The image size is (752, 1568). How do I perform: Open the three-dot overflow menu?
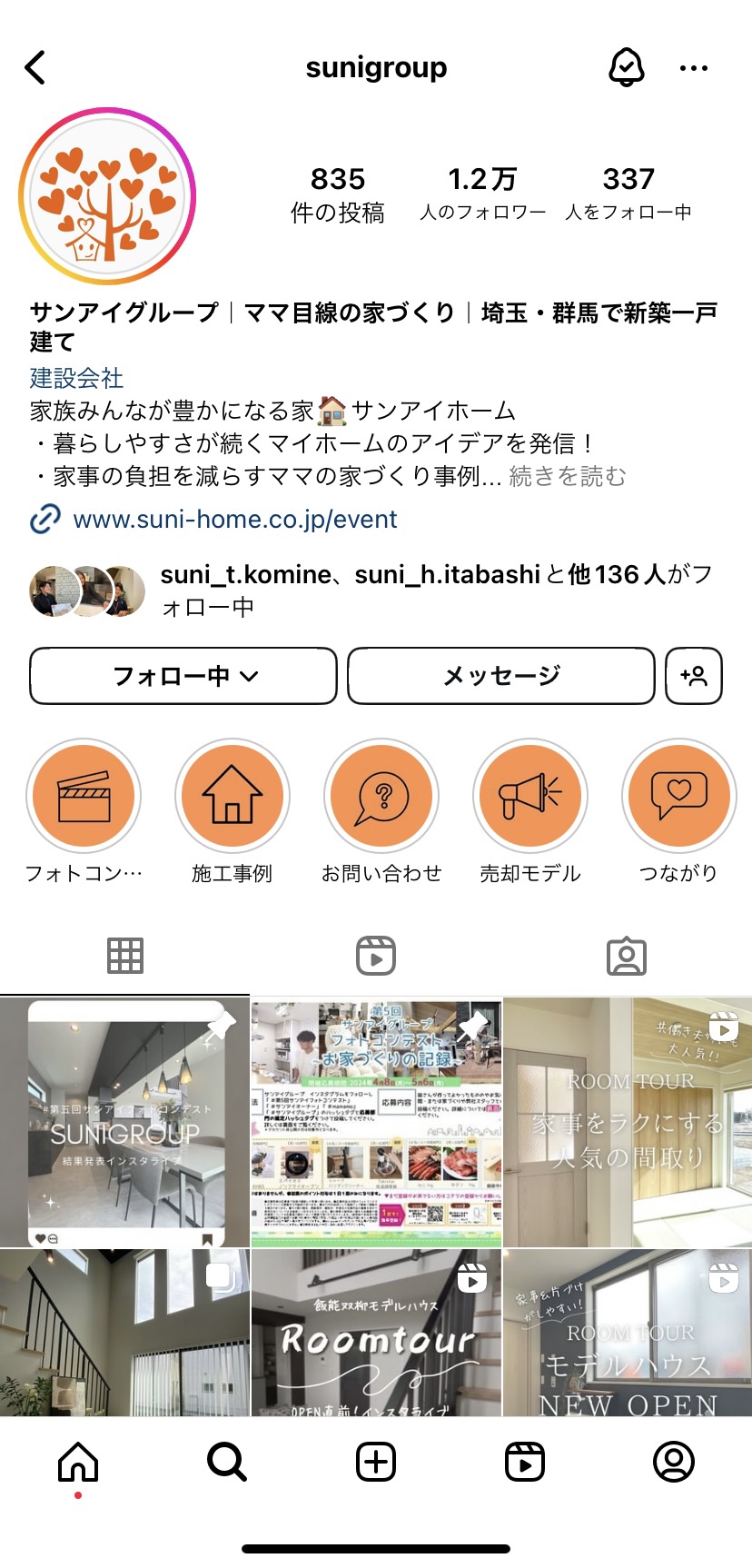693,68
